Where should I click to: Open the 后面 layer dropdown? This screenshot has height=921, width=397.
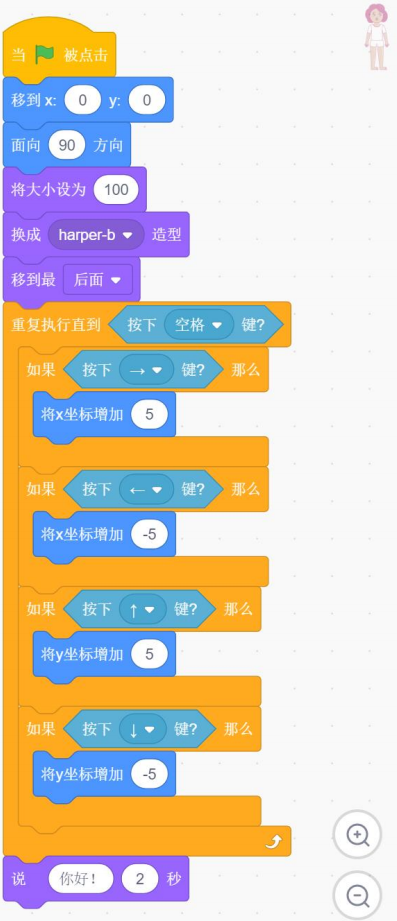point(98,280)
